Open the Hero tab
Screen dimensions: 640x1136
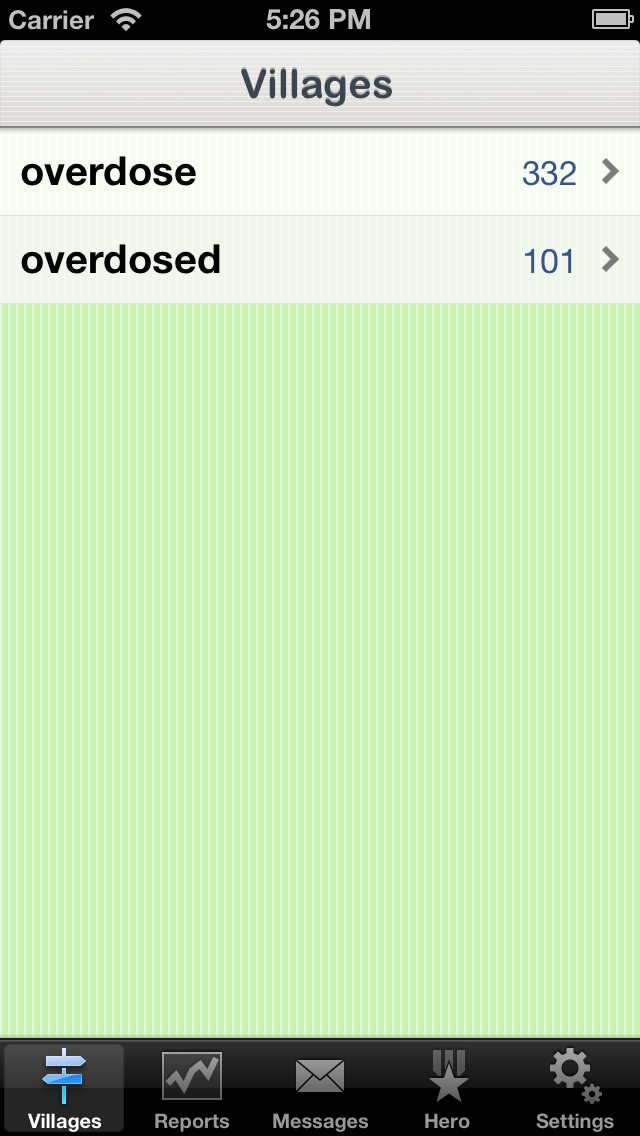[x=447, y=1089]
